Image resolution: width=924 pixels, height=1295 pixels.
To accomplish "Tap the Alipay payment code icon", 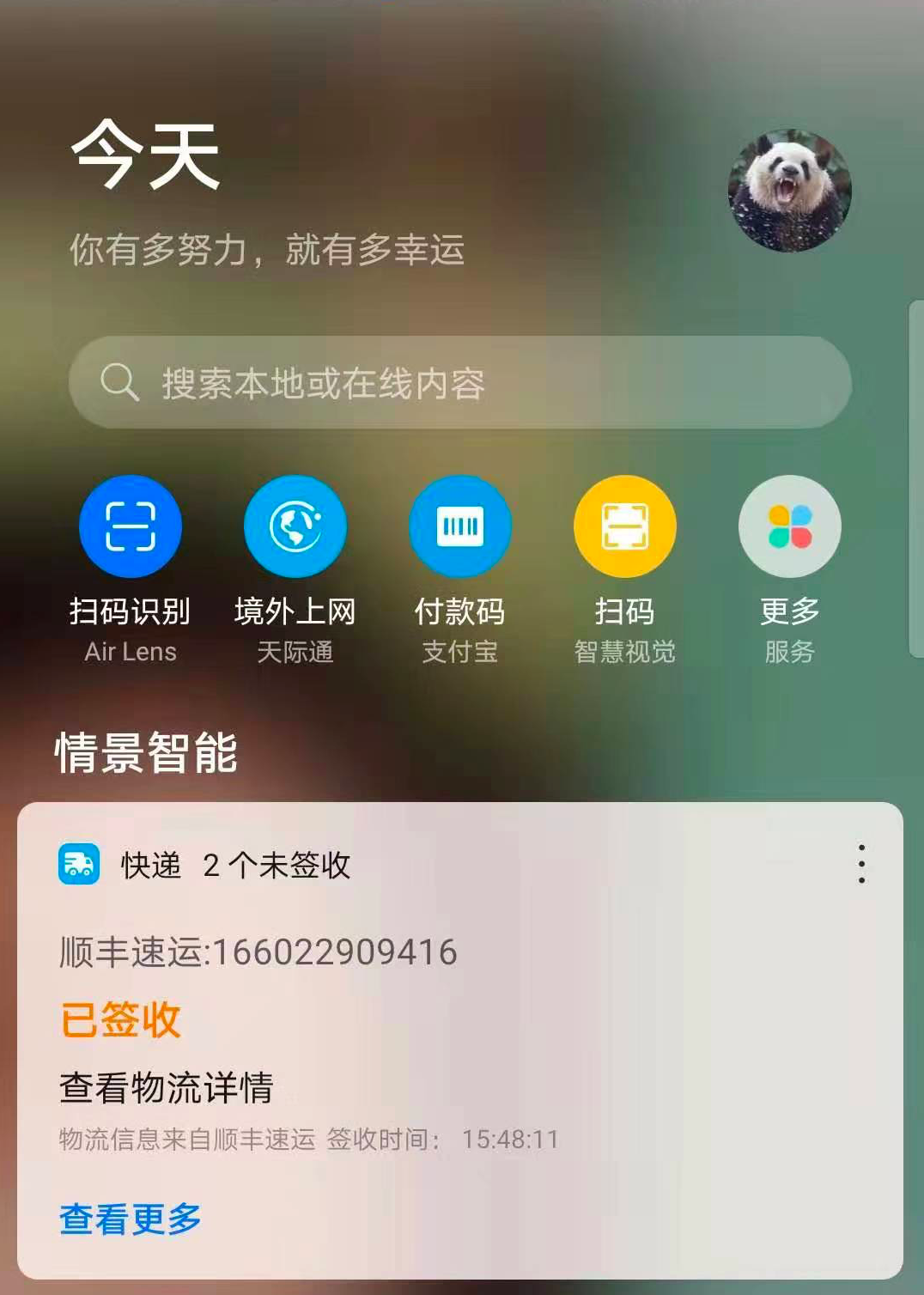I will coord(459,526).
